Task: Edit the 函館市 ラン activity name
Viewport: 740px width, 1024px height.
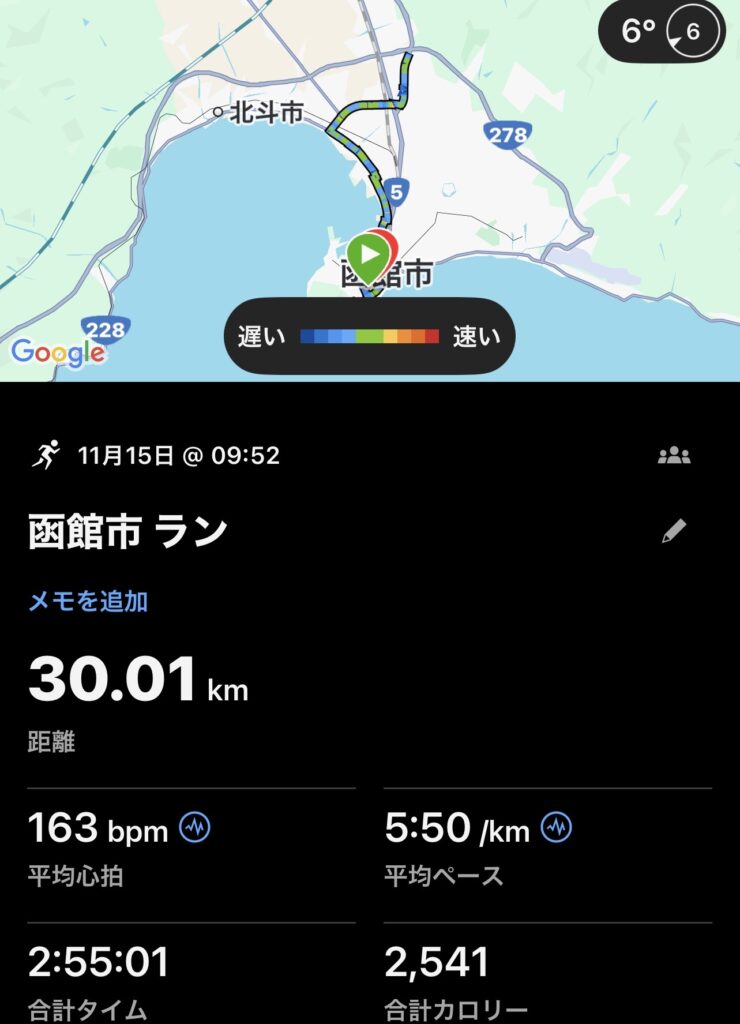Action: pyautogui.click(x=674, y=532)
